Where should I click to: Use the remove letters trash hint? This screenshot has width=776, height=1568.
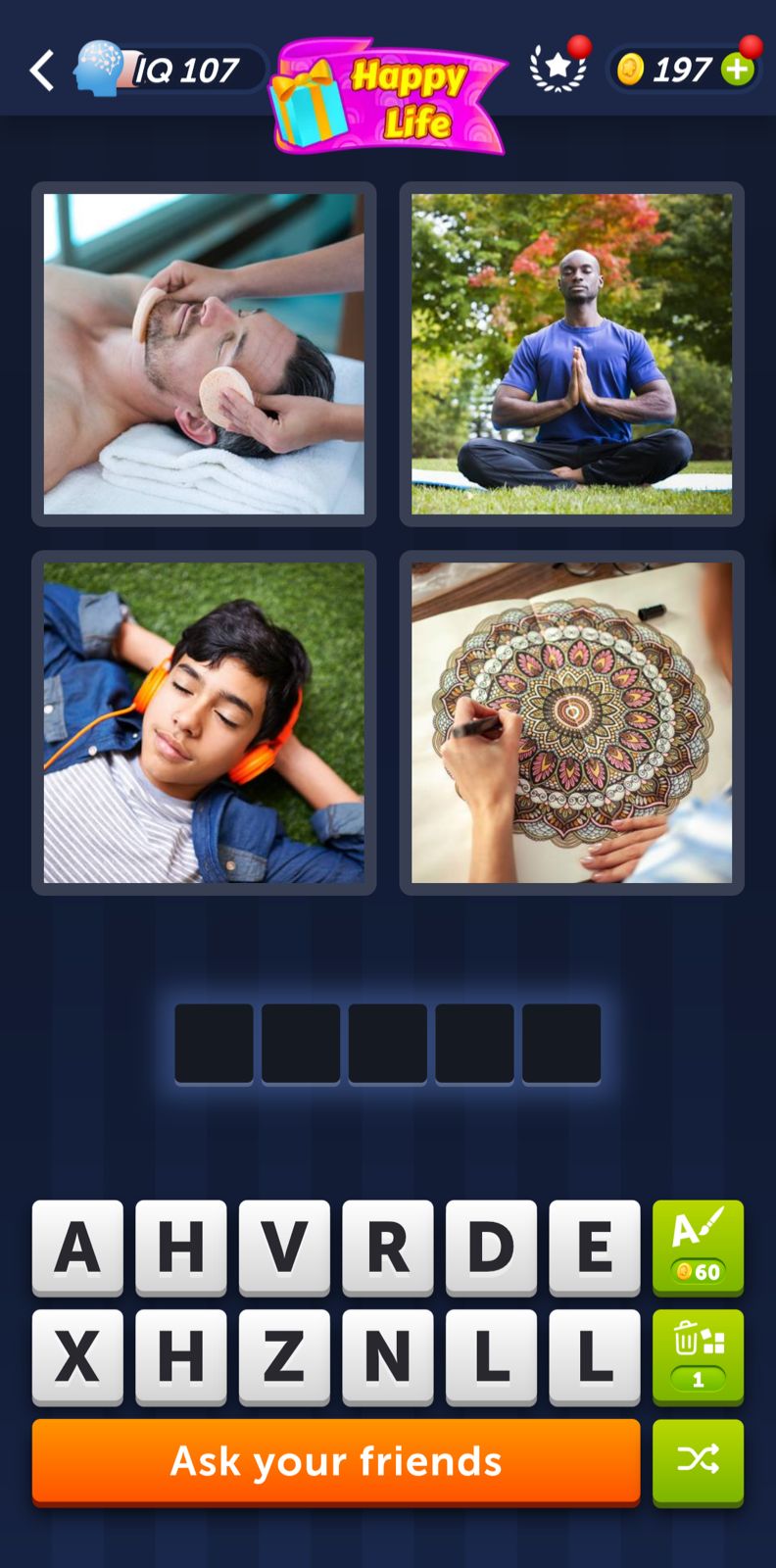[x=698, y=1357]
